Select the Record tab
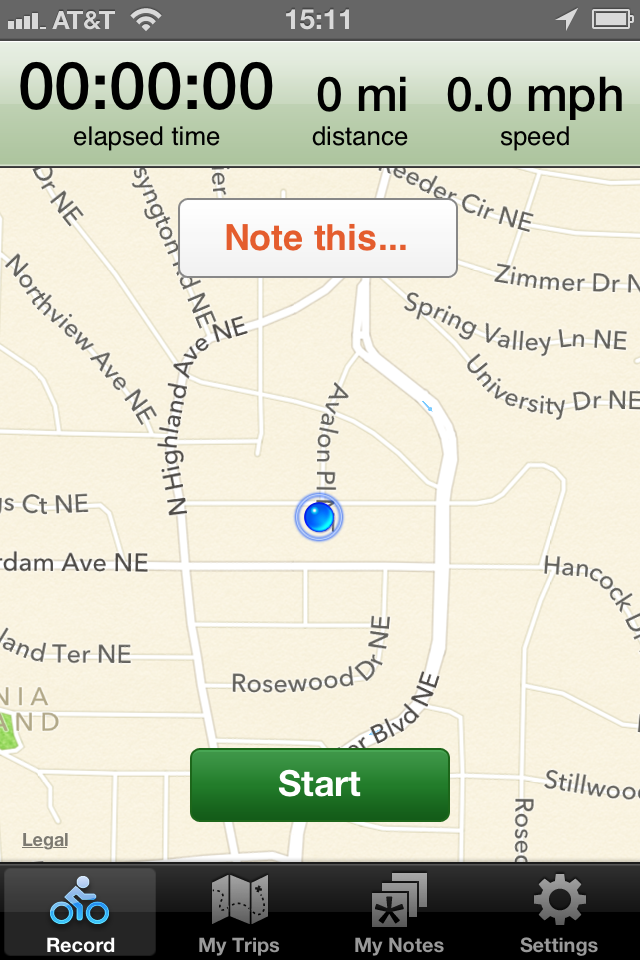The height and width of the screenshot is (960, 640). pos(80,912)
